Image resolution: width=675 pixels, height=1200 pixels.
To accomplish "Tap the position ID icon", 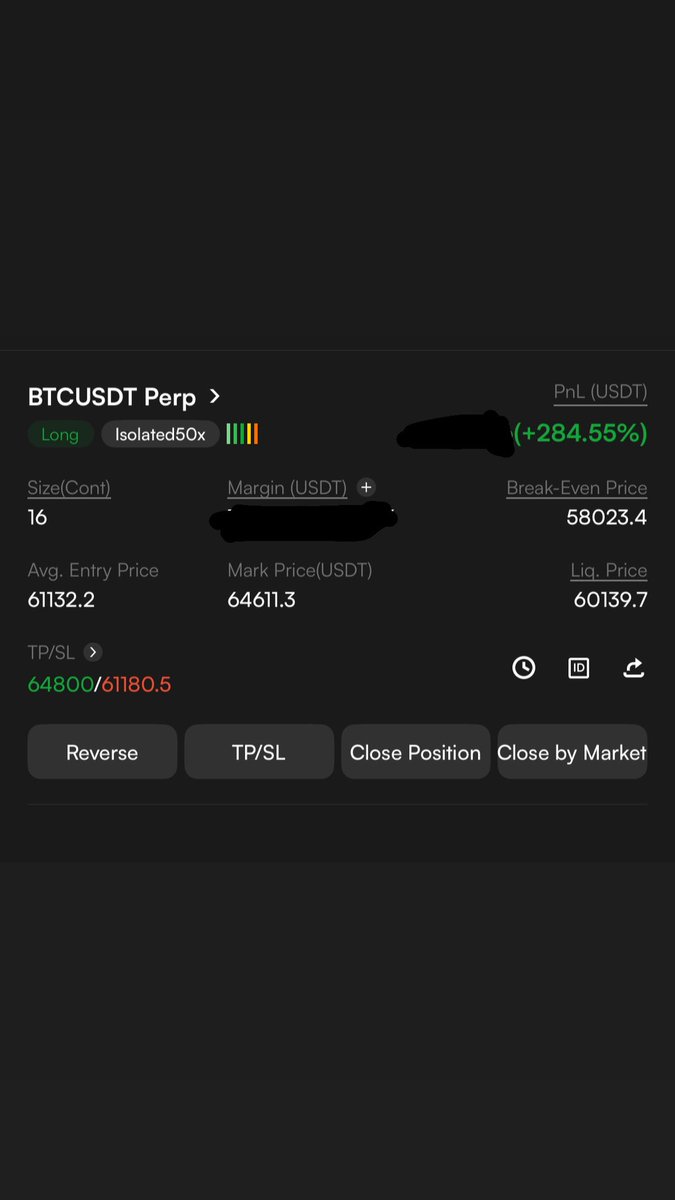I will coord(579,668).
